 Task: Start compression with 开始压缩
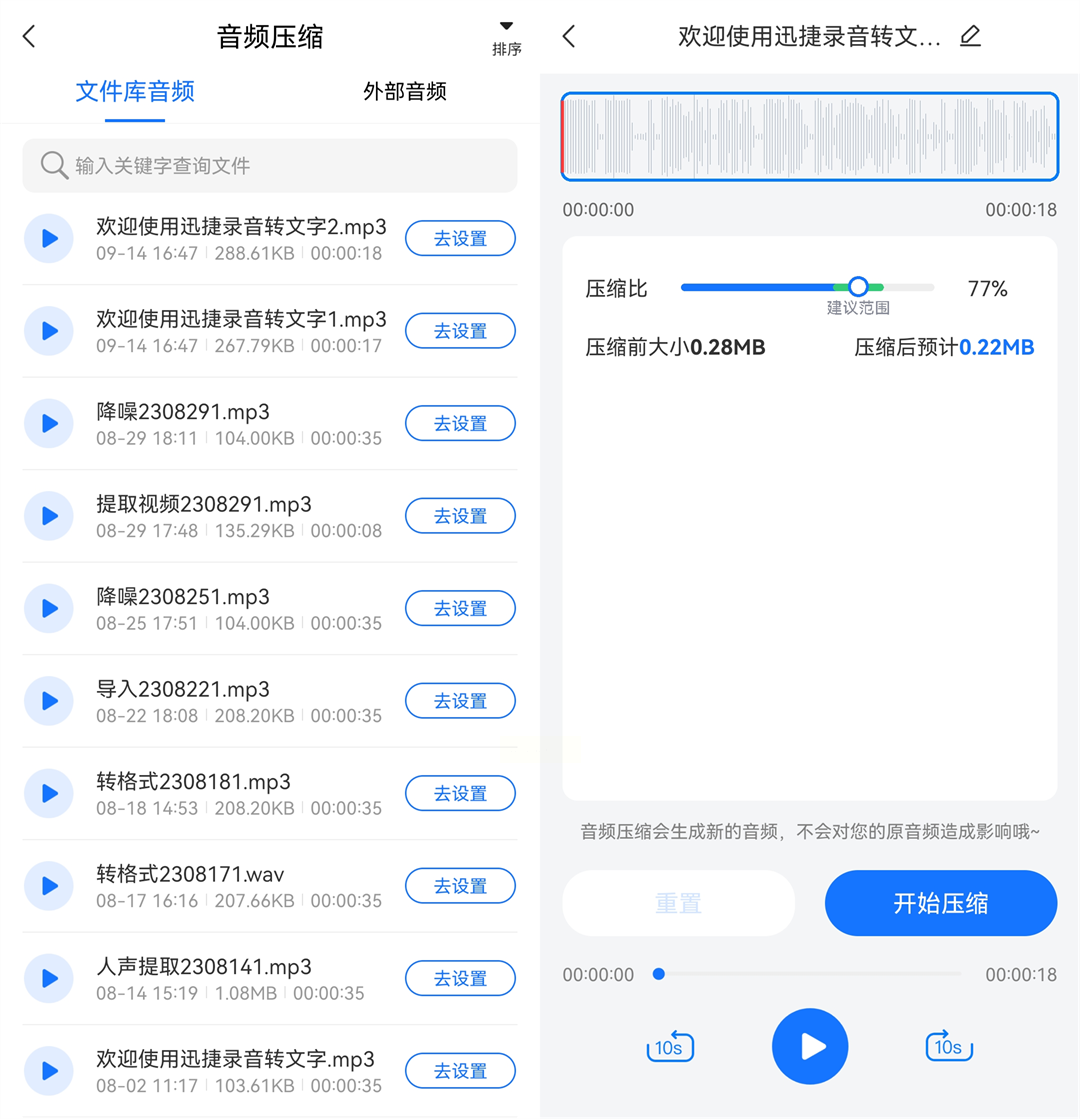(x=940, y=903)
